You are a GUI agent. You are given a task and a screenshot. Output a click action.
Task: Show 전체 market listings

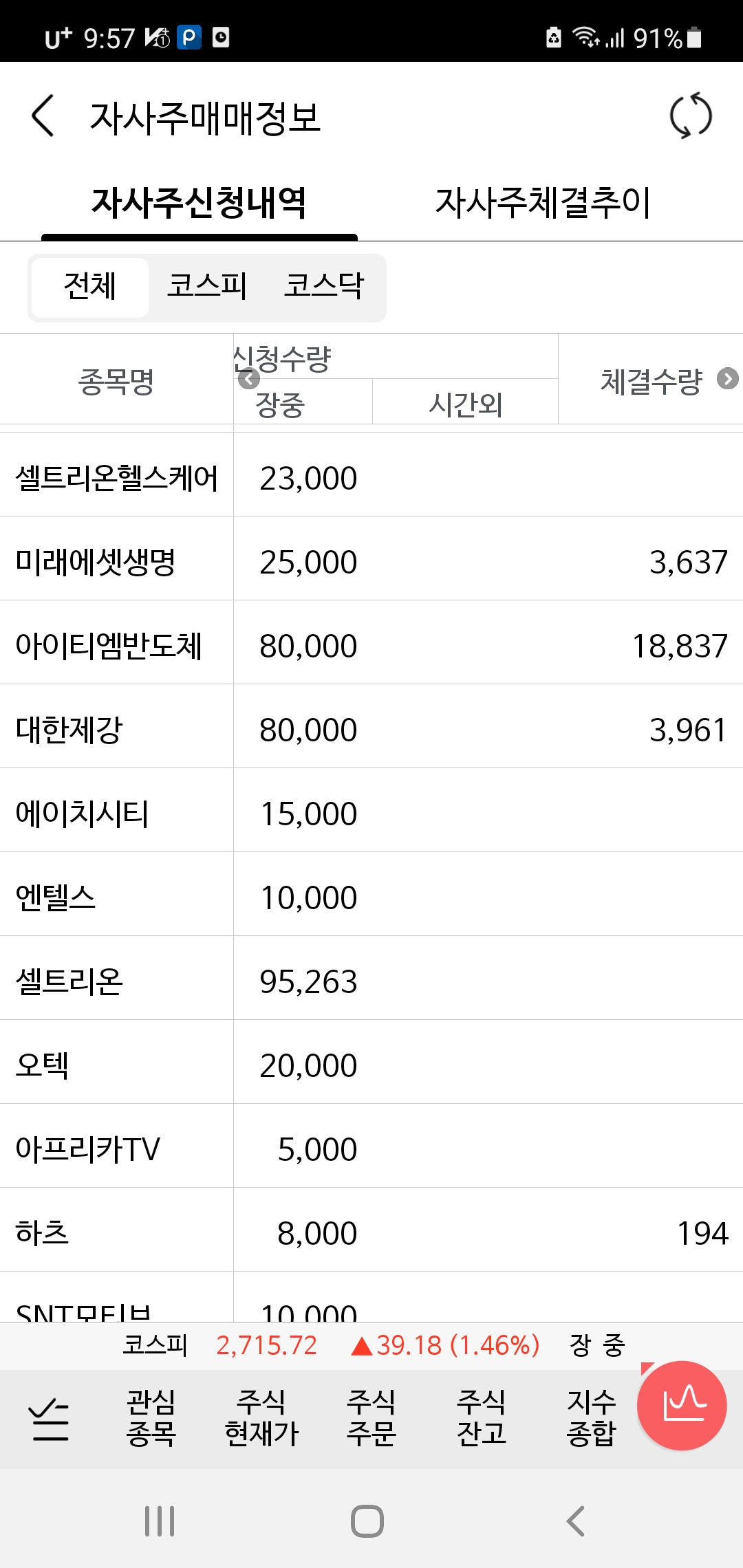point(90,286)
